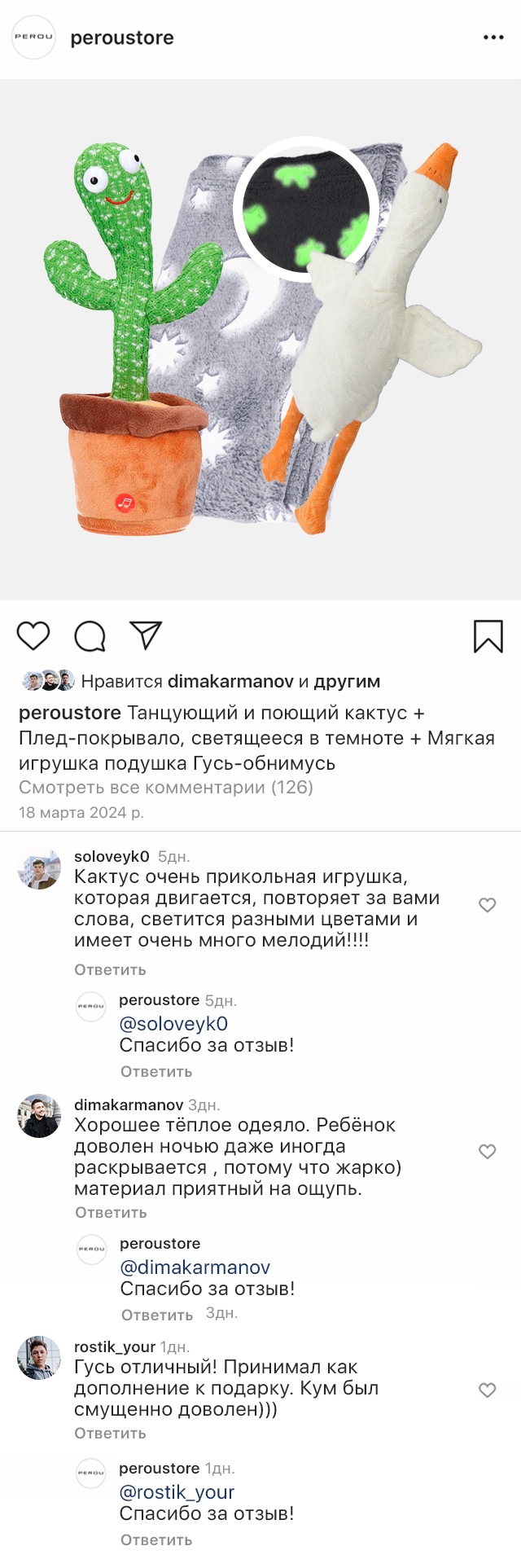Image resolution: width=521 pixels, height=1568 pixels.
Task: Like the peroustore post
Action: (x=33, y=636)
